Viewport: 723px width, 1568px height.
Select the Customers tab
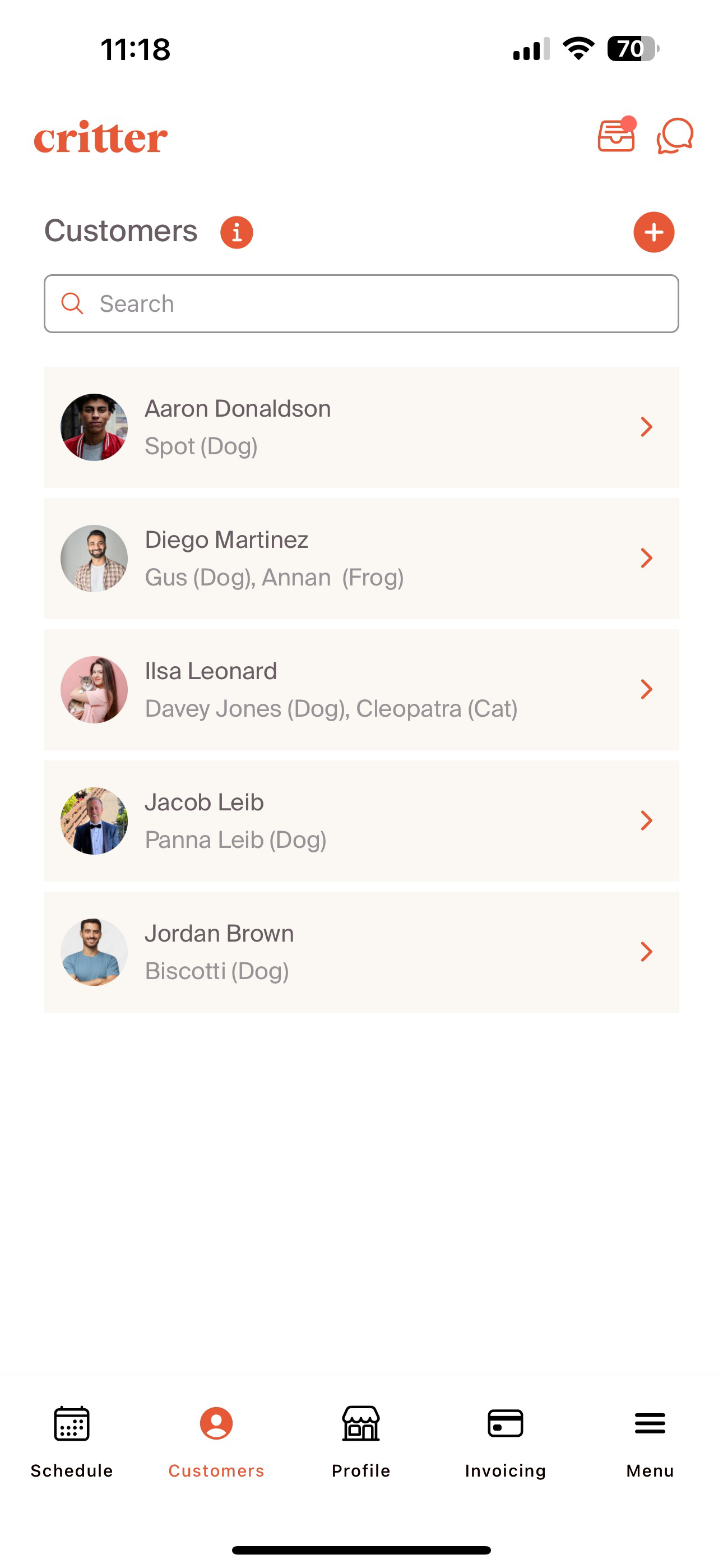click(216, 1440)
